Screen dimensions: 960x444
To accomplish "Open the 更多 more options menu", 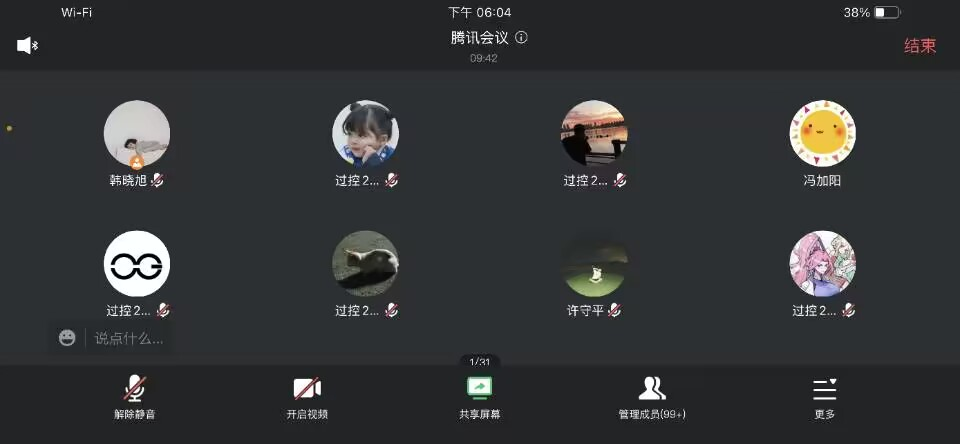I will [x=824, y=395].
